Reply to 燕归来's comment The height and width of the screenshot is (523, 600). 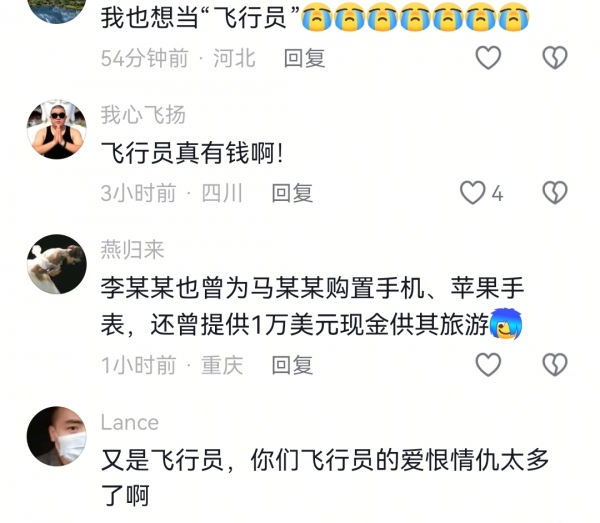click(x=292, y=365)
